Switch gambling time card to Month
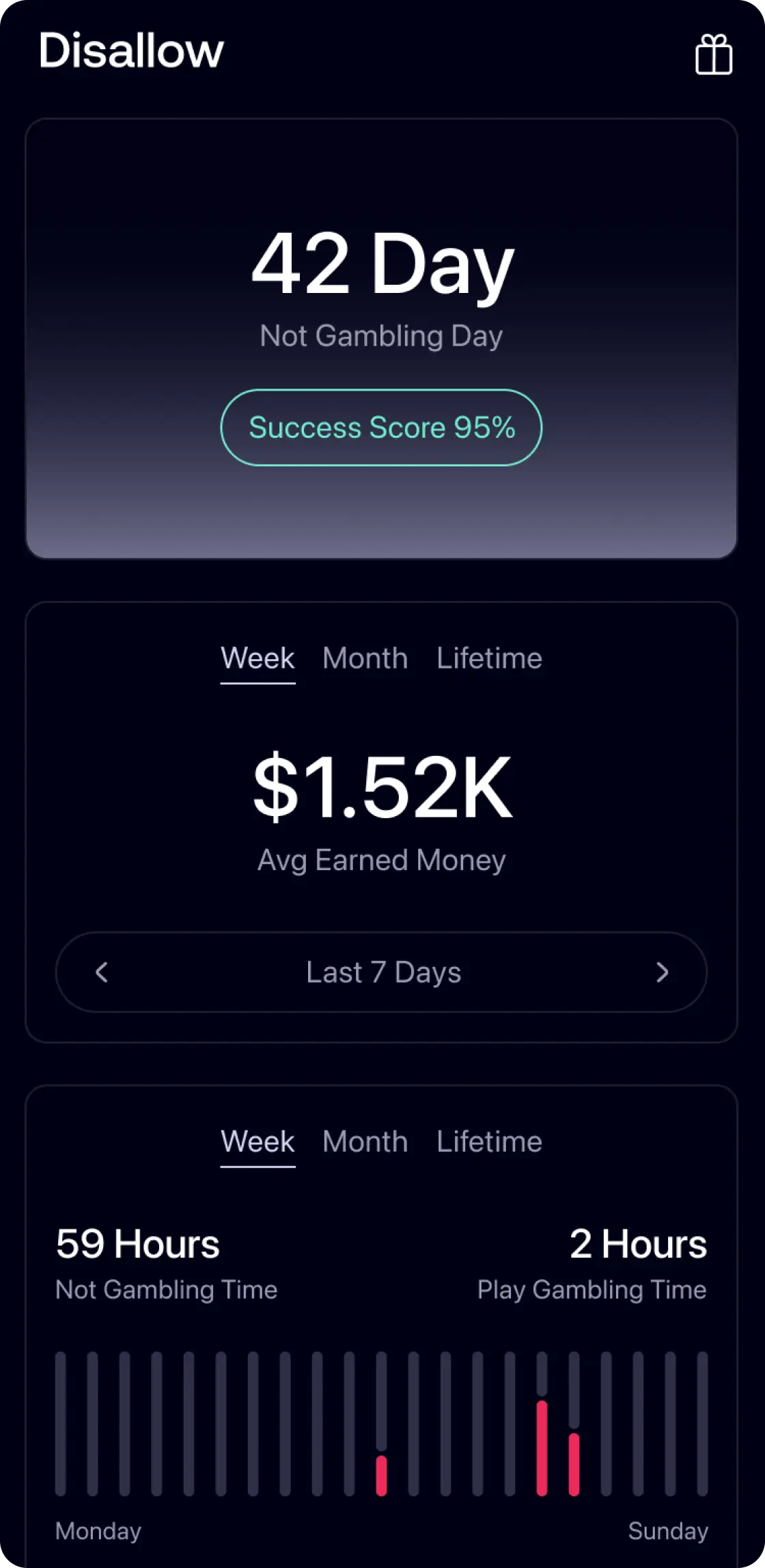765x1568 pixels. 365,1142
